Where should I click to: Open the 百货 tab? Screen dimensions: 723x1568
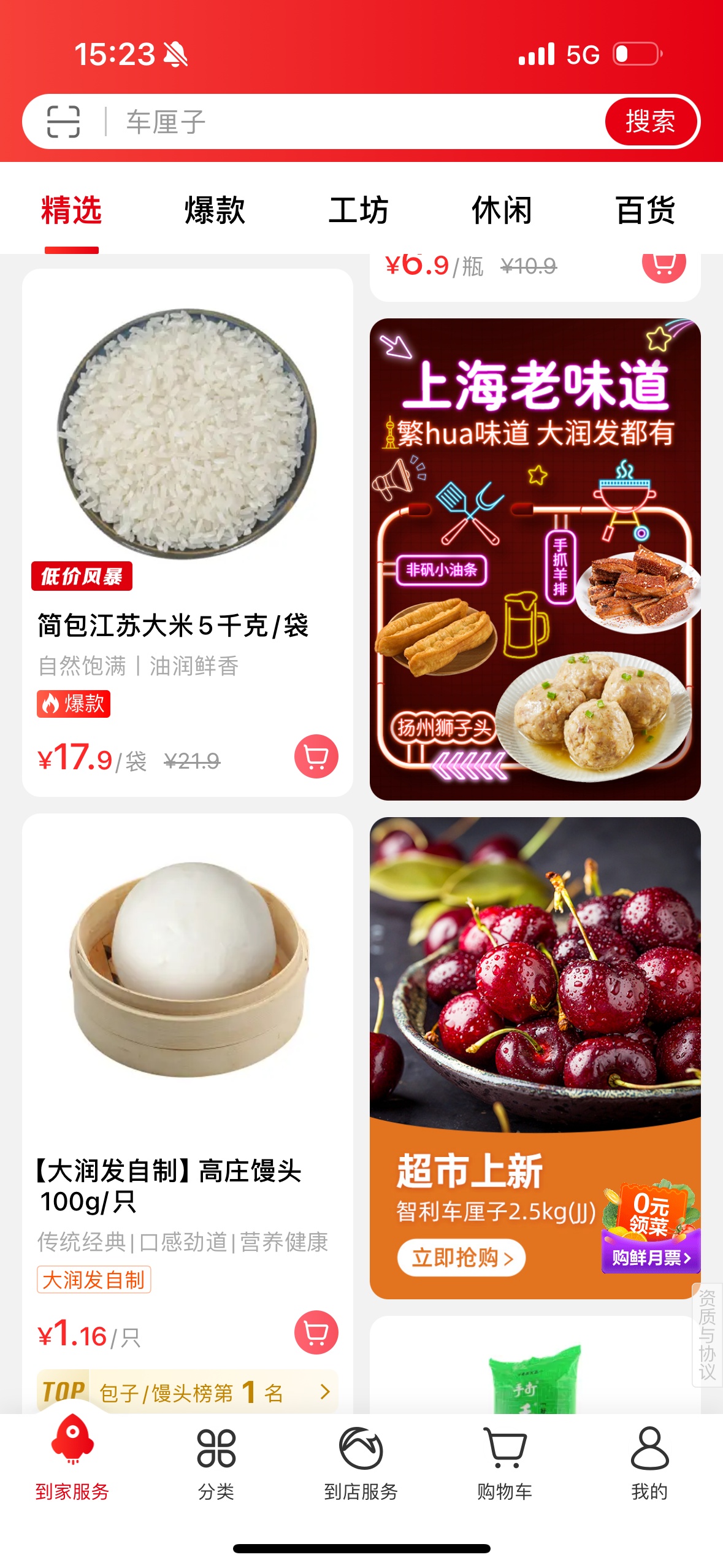coord(645,210)
